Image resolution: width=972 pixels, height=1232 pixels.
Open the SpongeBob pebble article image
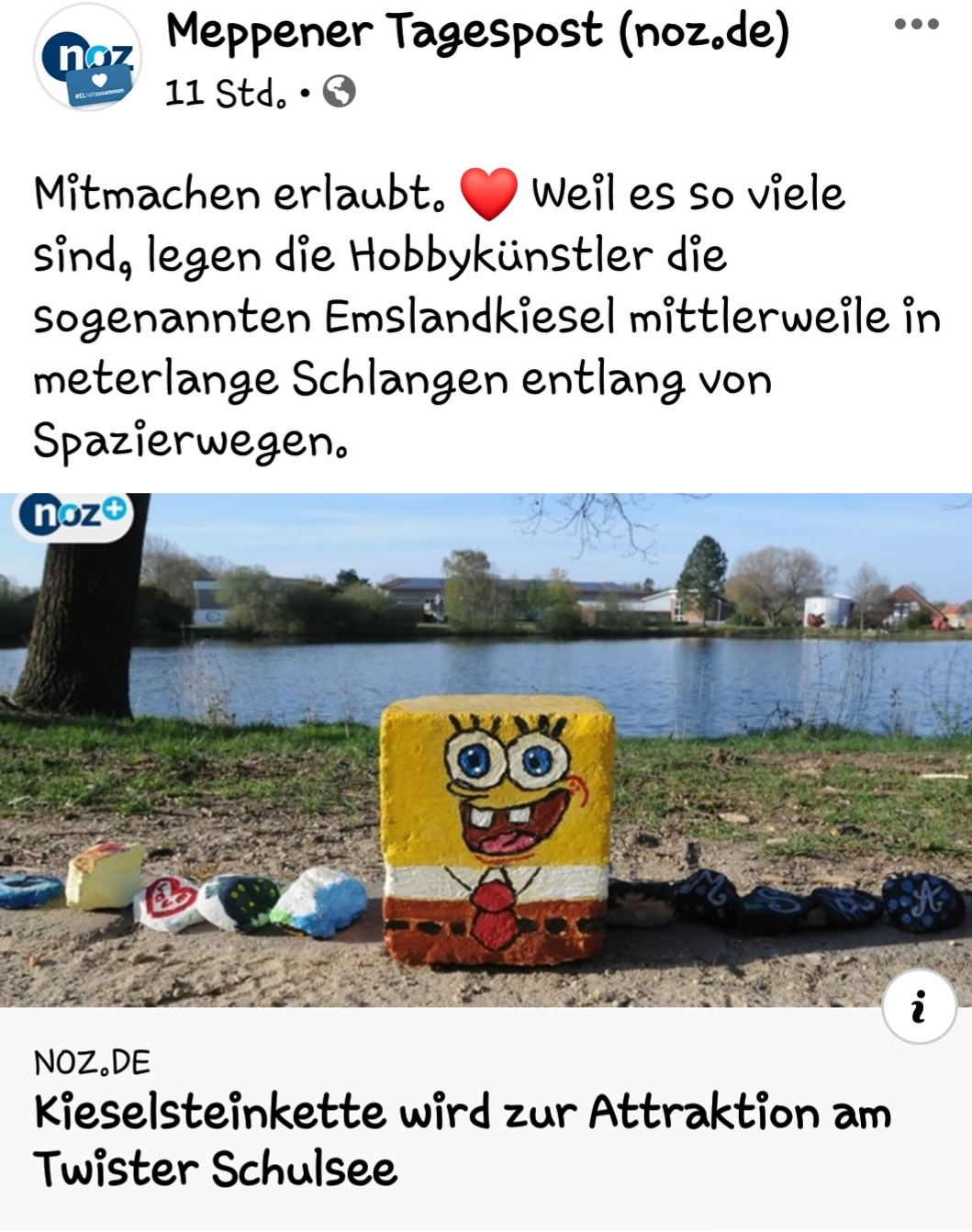coord(486,749)
